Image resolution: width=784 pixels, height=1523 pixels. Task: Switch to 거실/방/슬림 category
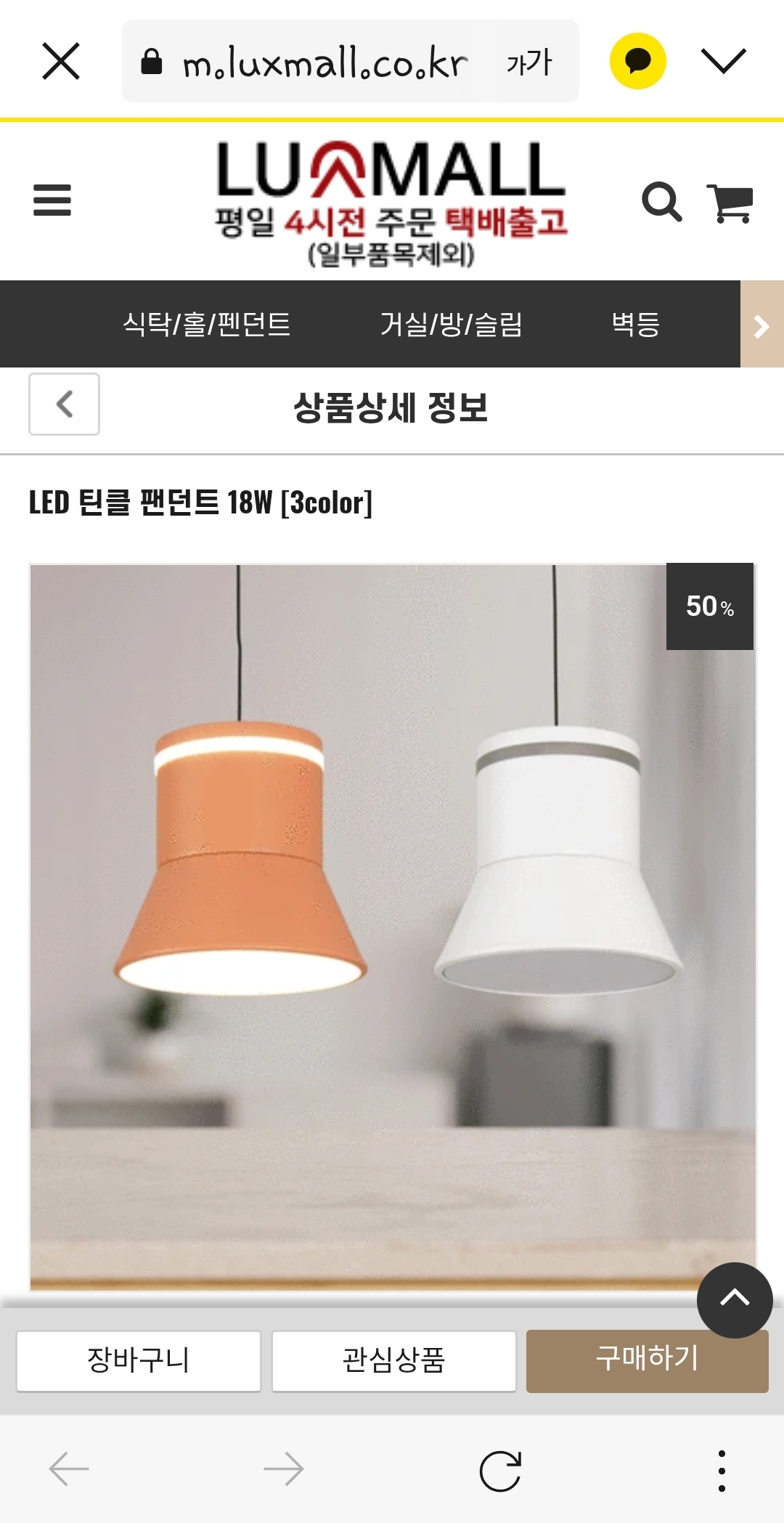pos(451,324)
